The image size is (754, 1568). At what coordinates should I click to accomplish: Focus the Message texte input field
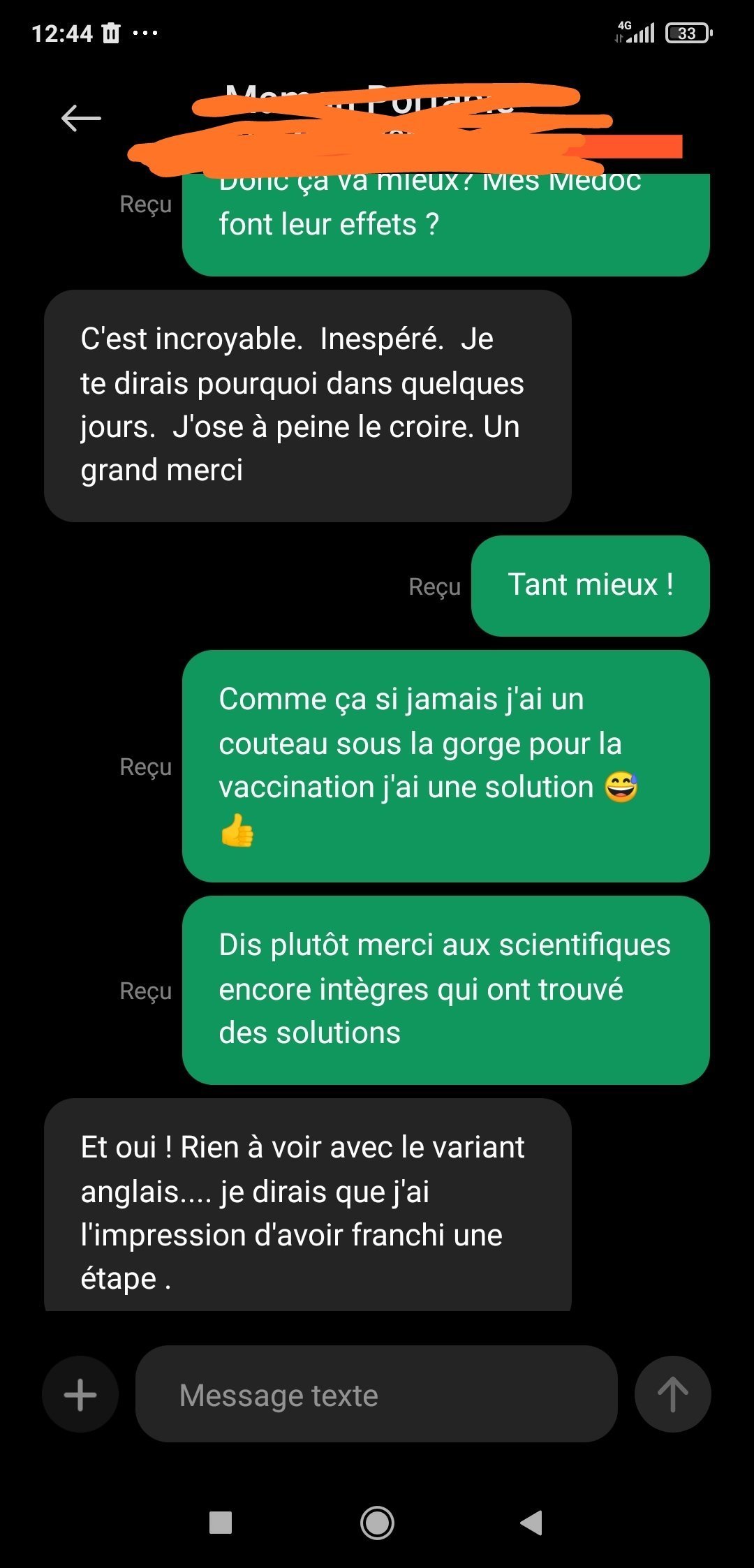click(x=376, y=1394)
